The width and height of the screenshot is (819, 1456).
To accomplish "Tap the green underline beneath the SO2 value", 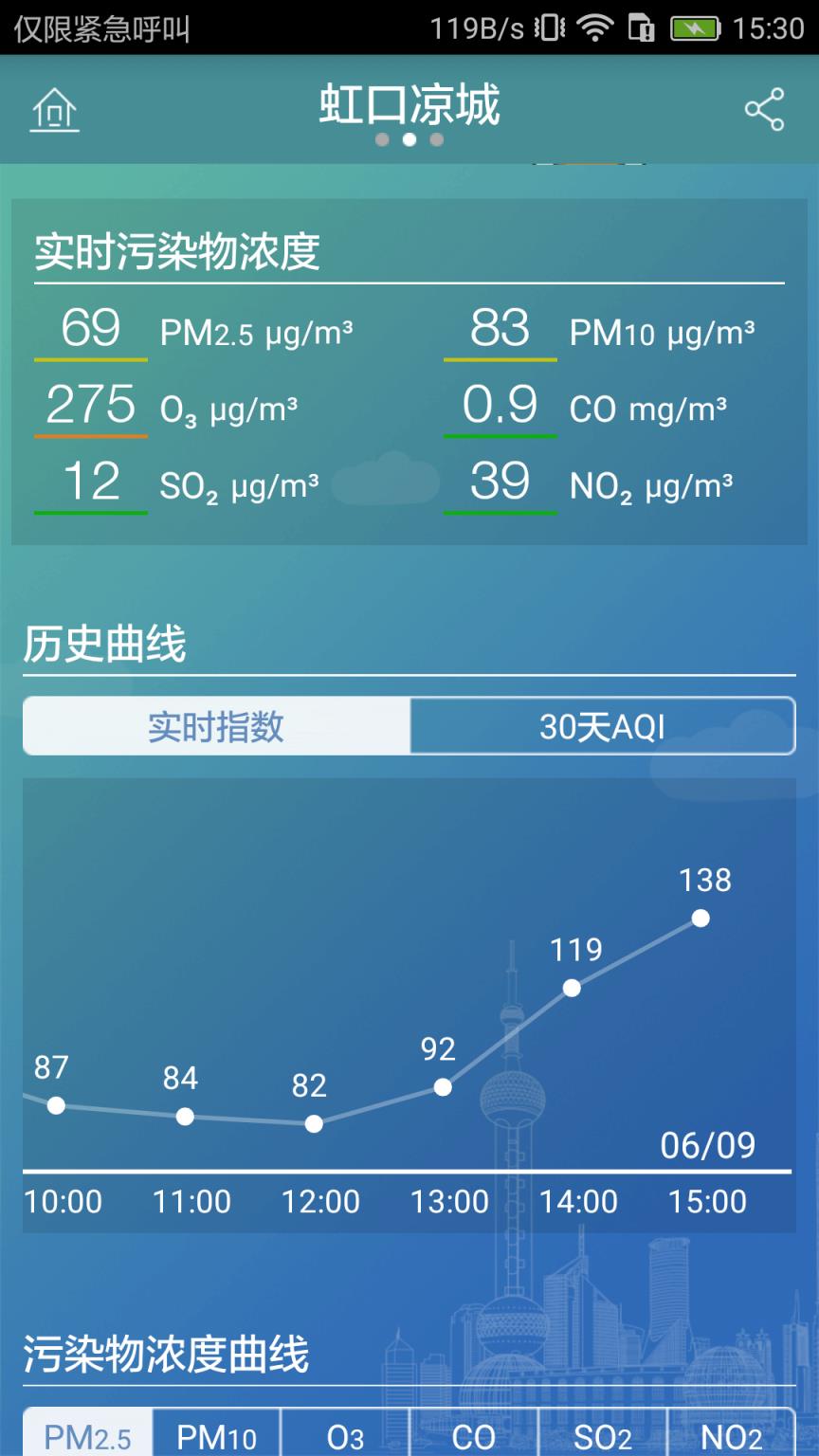I will (x=90, y=513).
